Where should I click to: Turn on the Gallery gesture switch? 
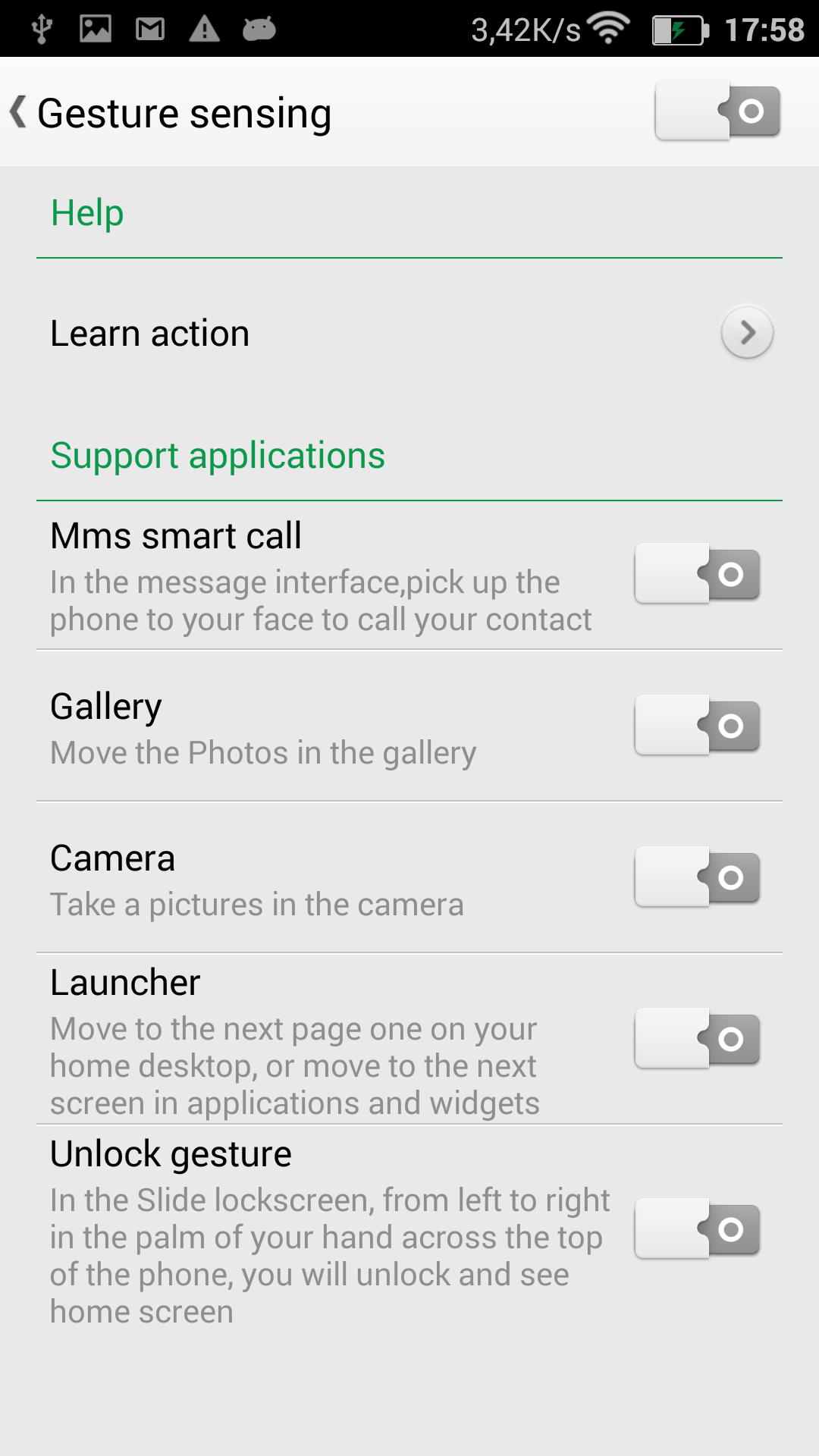coord(698,726)
